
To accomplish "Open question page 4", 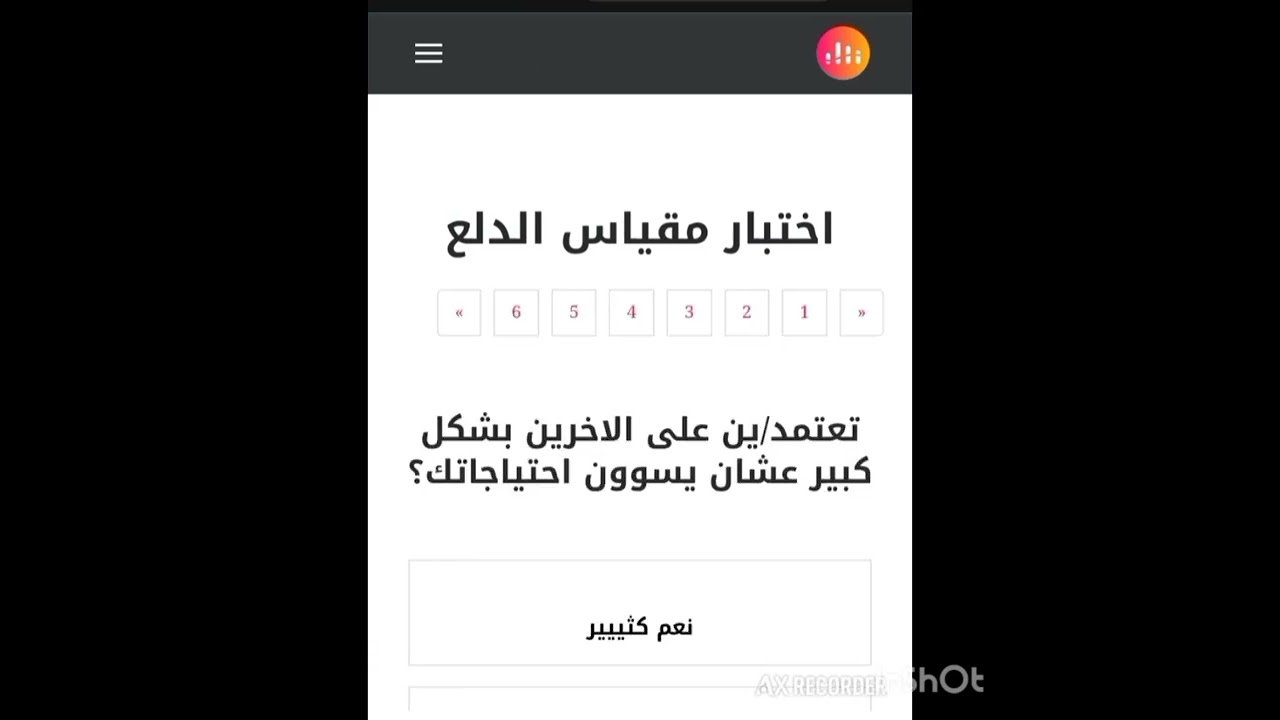I will tap(631, 313).
